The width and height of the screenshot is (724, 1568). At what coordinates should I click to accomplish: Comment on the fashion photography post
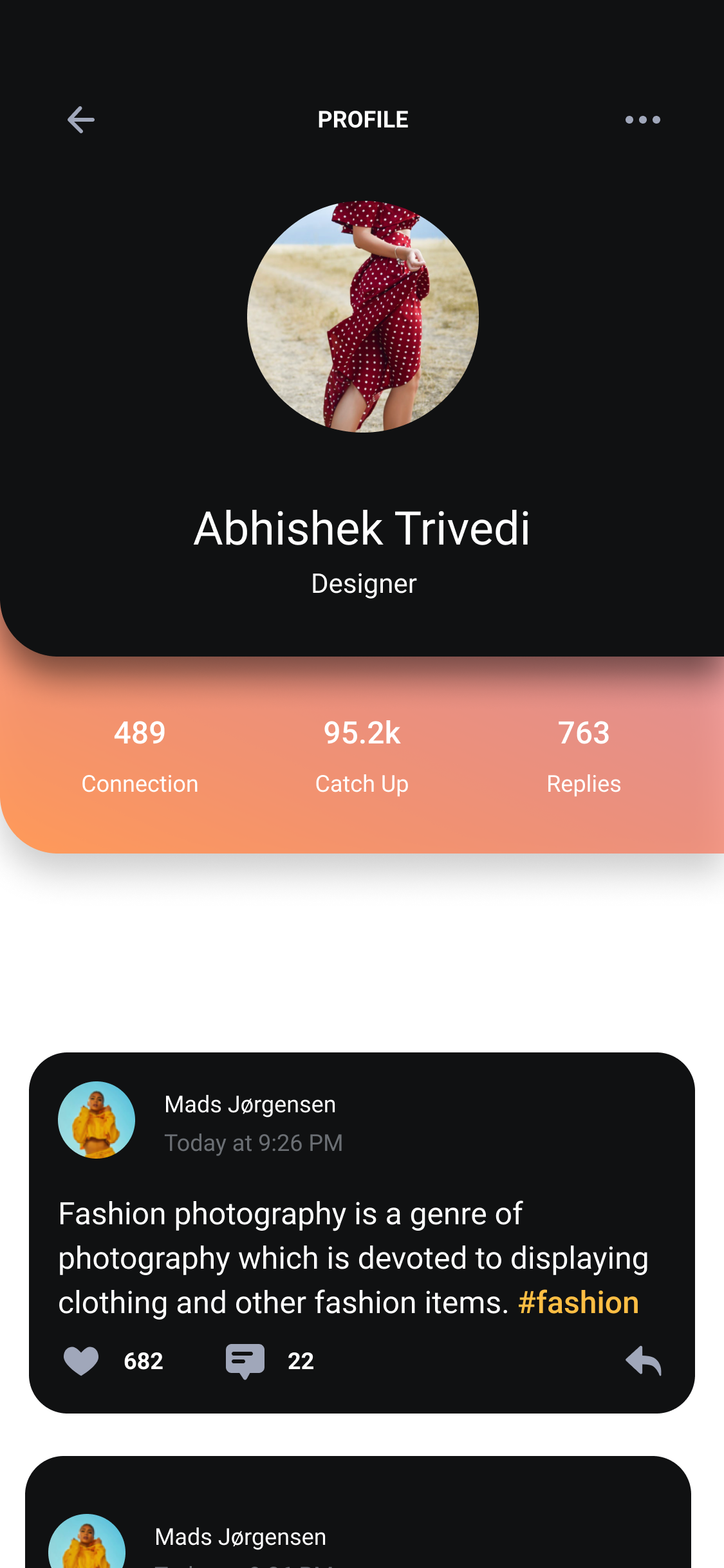coord(245,1361)
